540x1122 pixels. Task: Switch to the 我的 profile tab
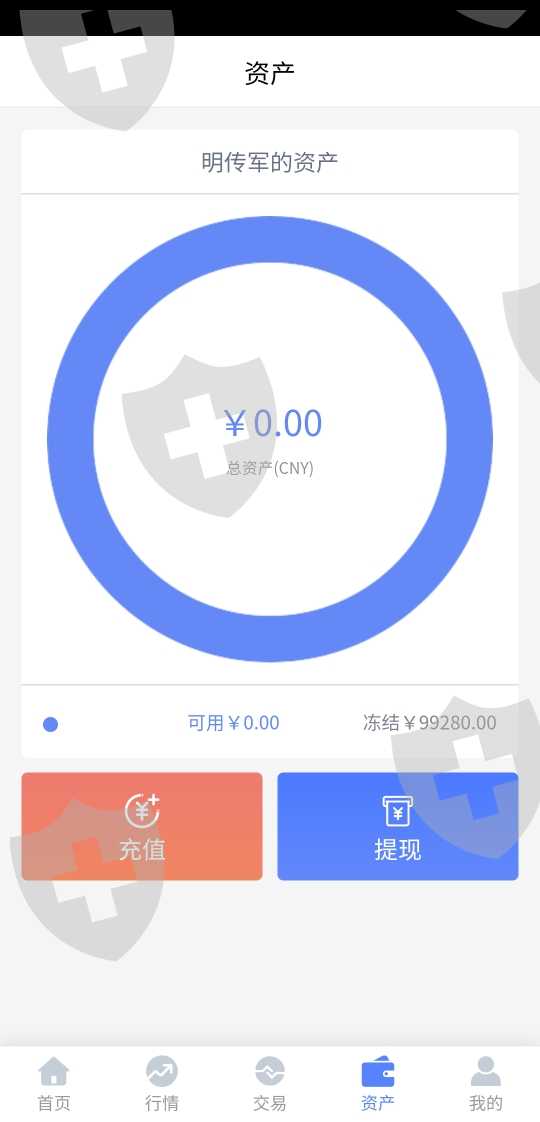[x=486, y=1083]
